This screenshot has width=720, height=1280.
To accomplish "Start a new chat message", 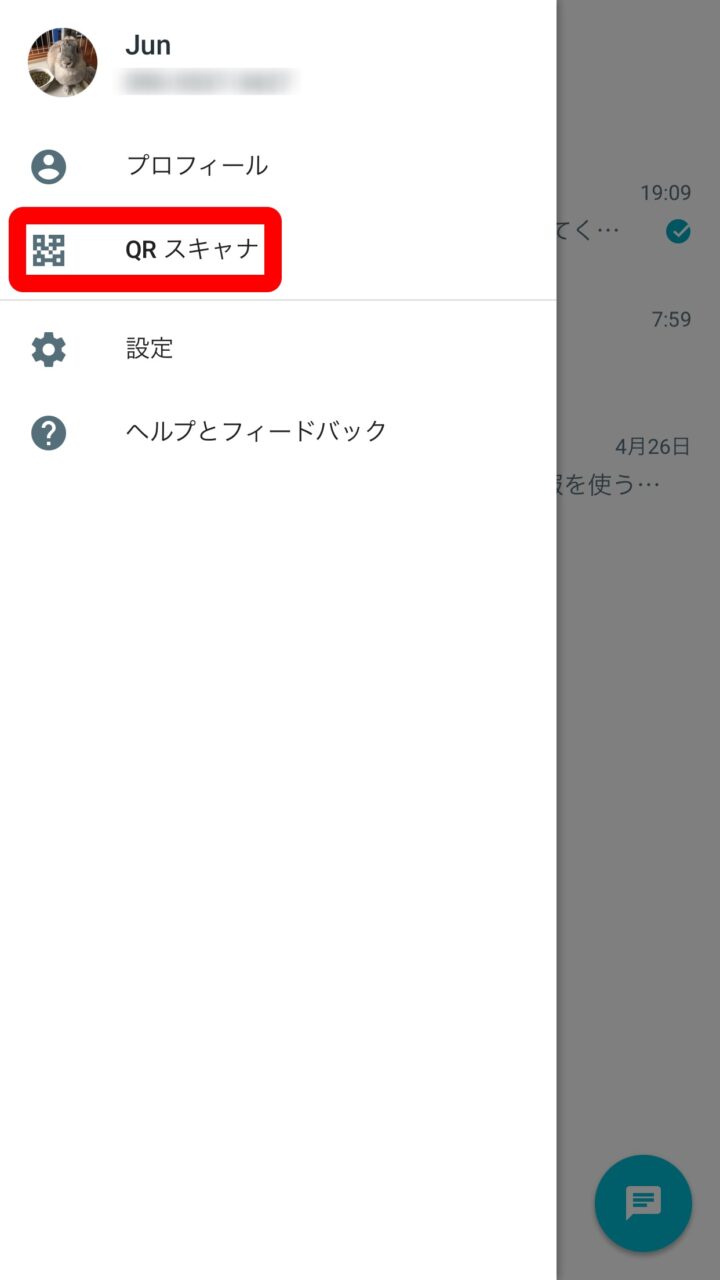I will tap(643, 1203).
